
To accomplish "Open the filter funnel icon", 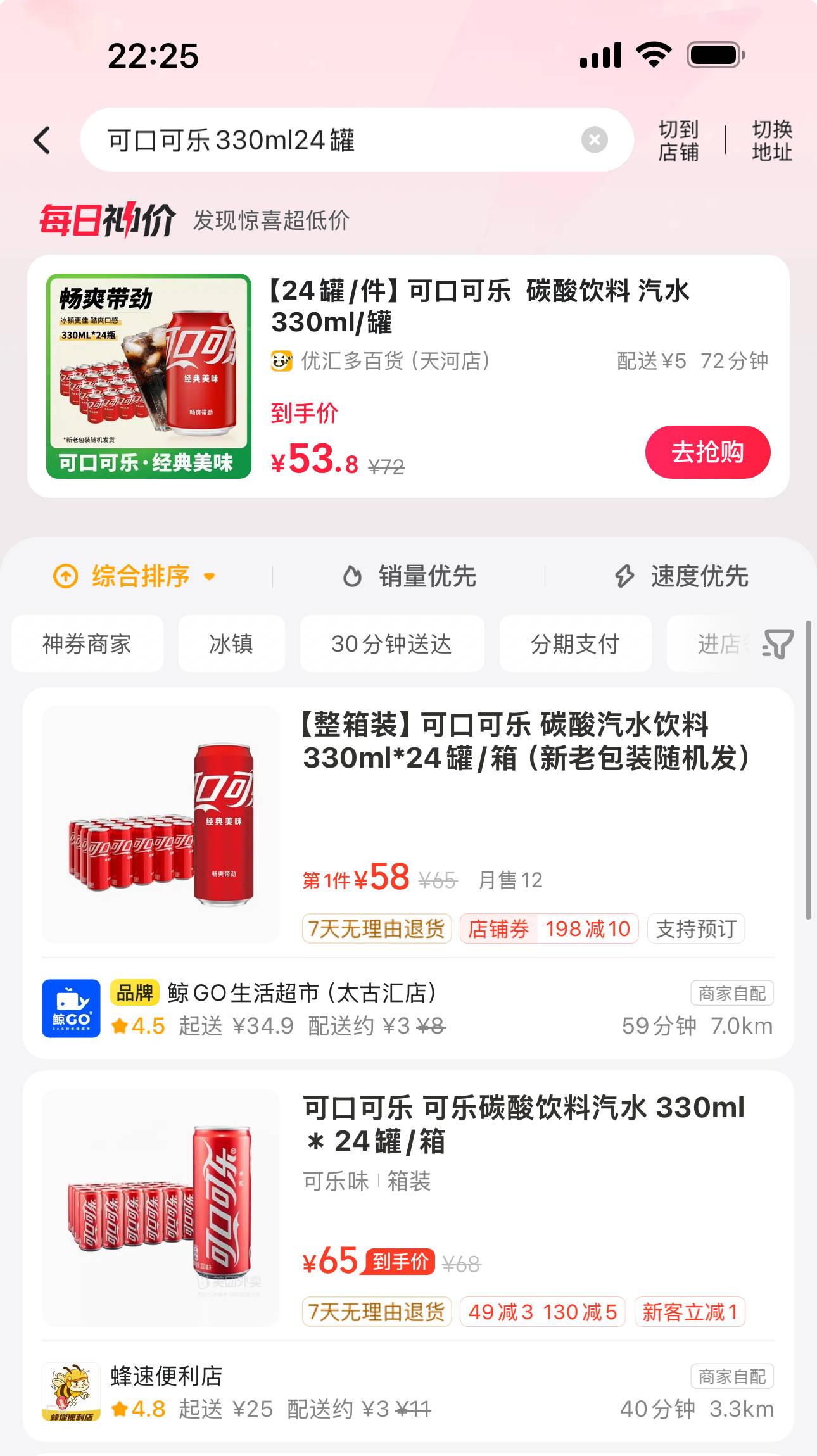I will [x=778, y=644].
